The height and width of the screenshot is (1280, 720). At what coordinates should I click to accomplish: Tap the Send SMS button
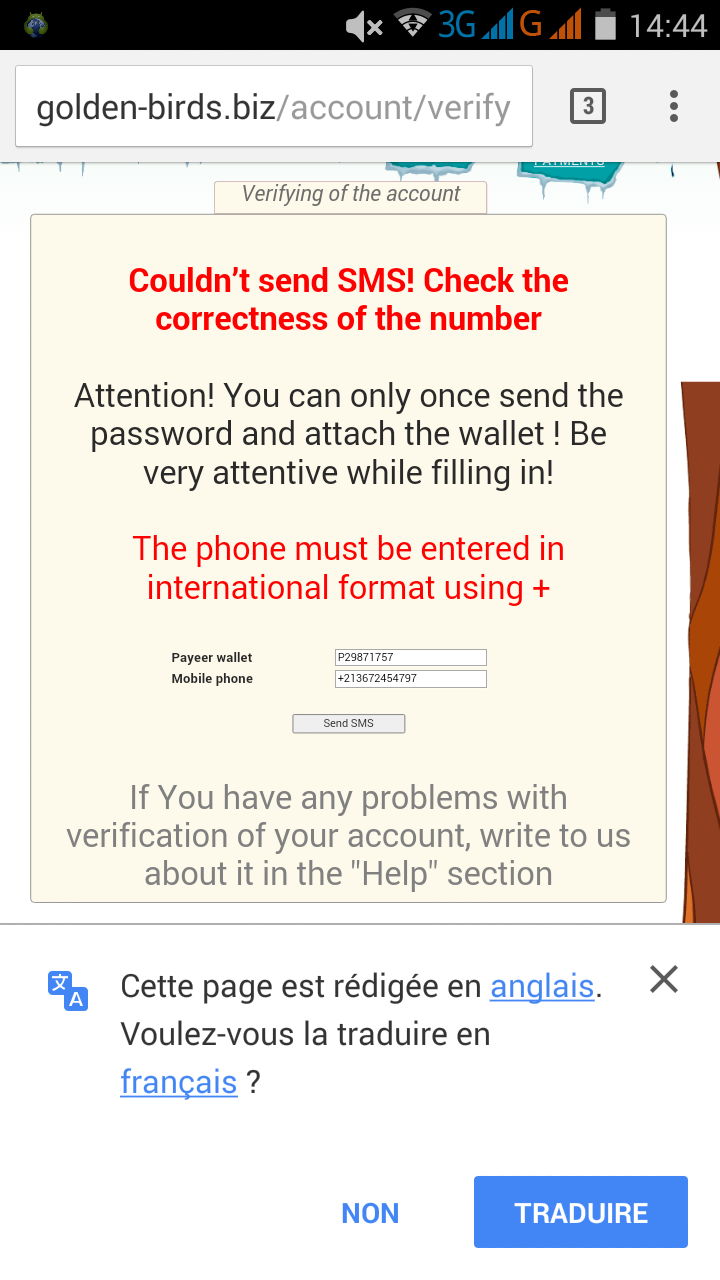[x=349, y=723]
